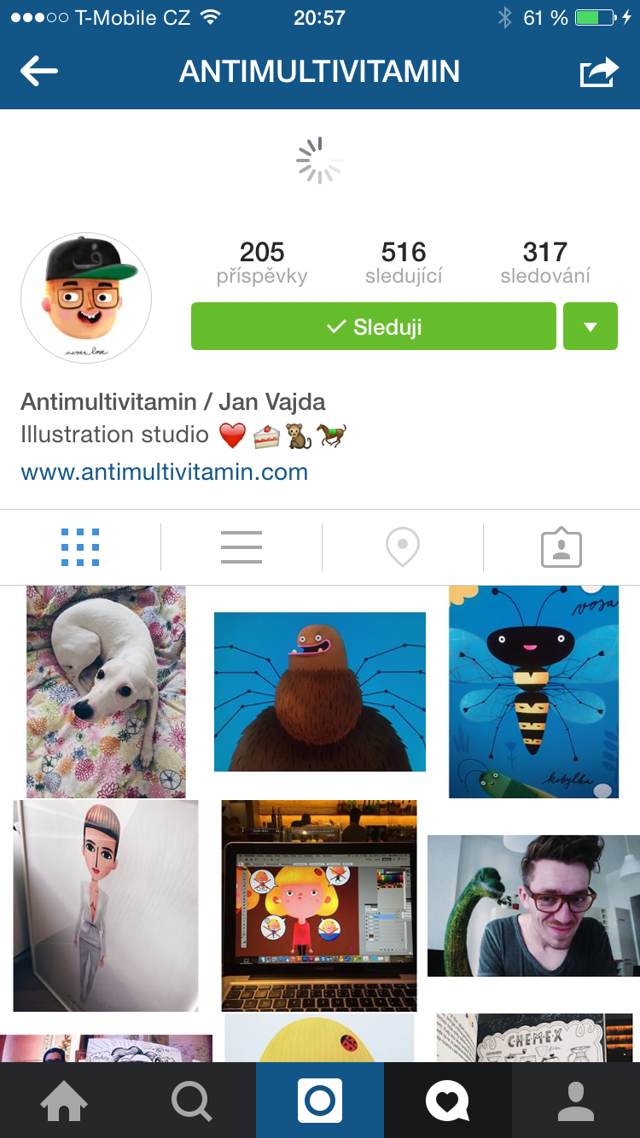The width and height of the screenshot is (640, 1138).
Task: View the 516 sledující followers list
Action: pos(403,263)
